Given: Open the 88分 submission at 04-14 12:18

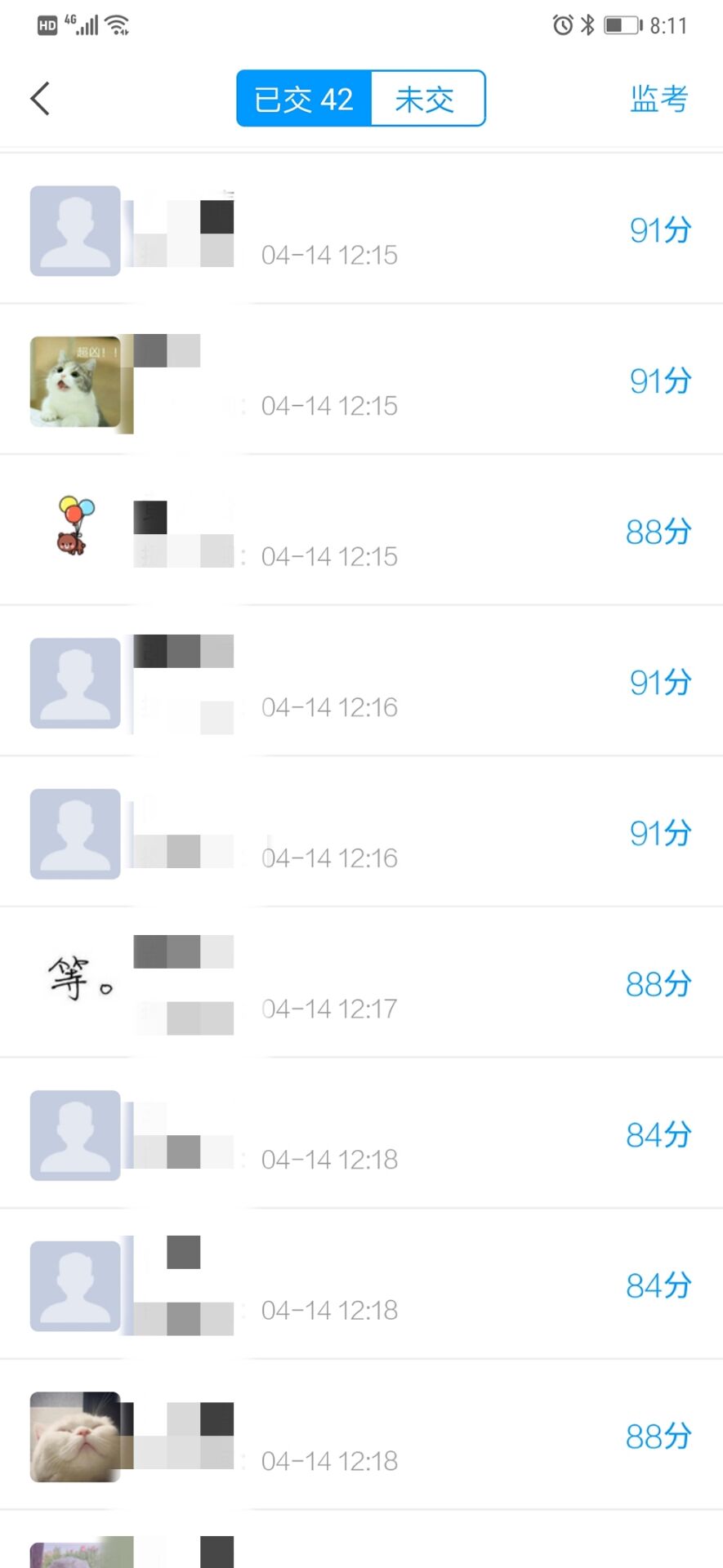Looking at the screenshot, I should 361,1436.
